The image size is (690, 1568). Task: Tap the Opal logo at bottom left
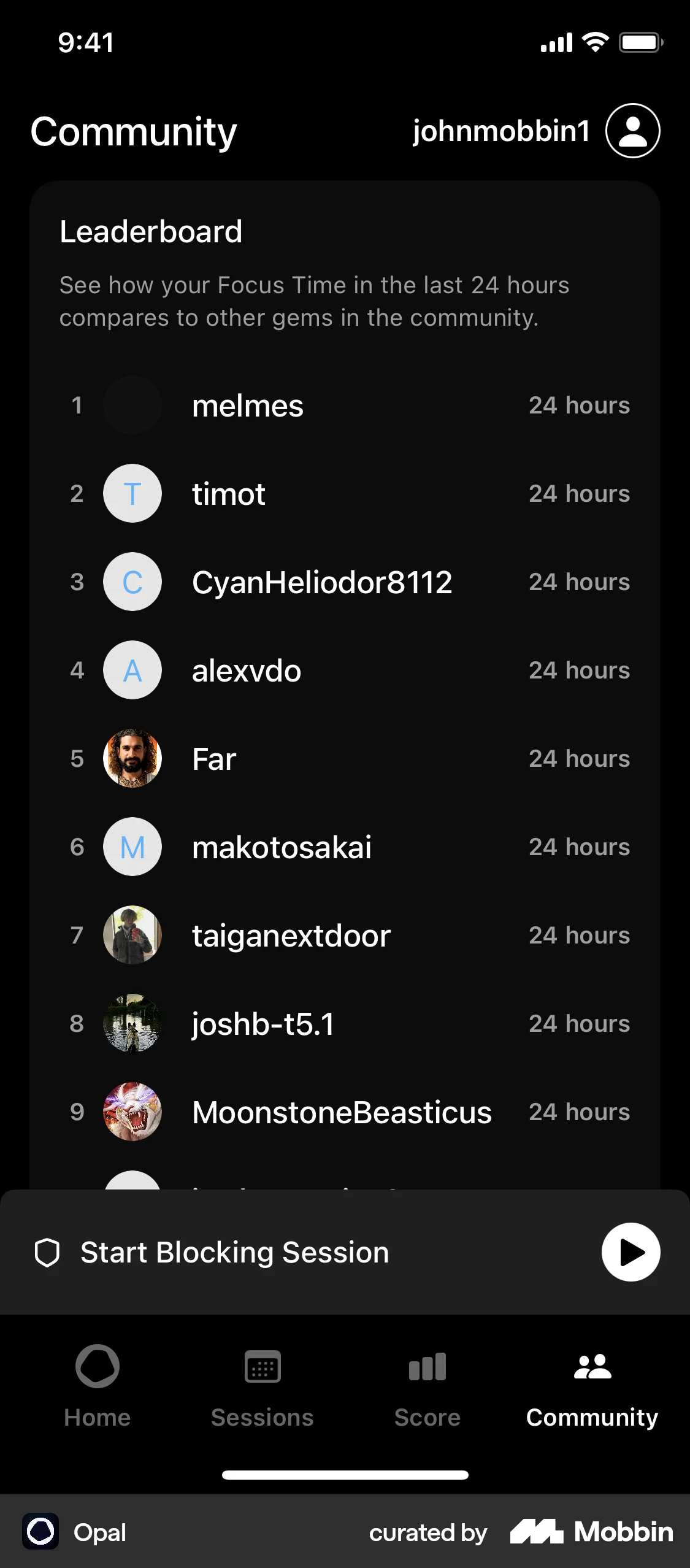tap(39, 1532)
